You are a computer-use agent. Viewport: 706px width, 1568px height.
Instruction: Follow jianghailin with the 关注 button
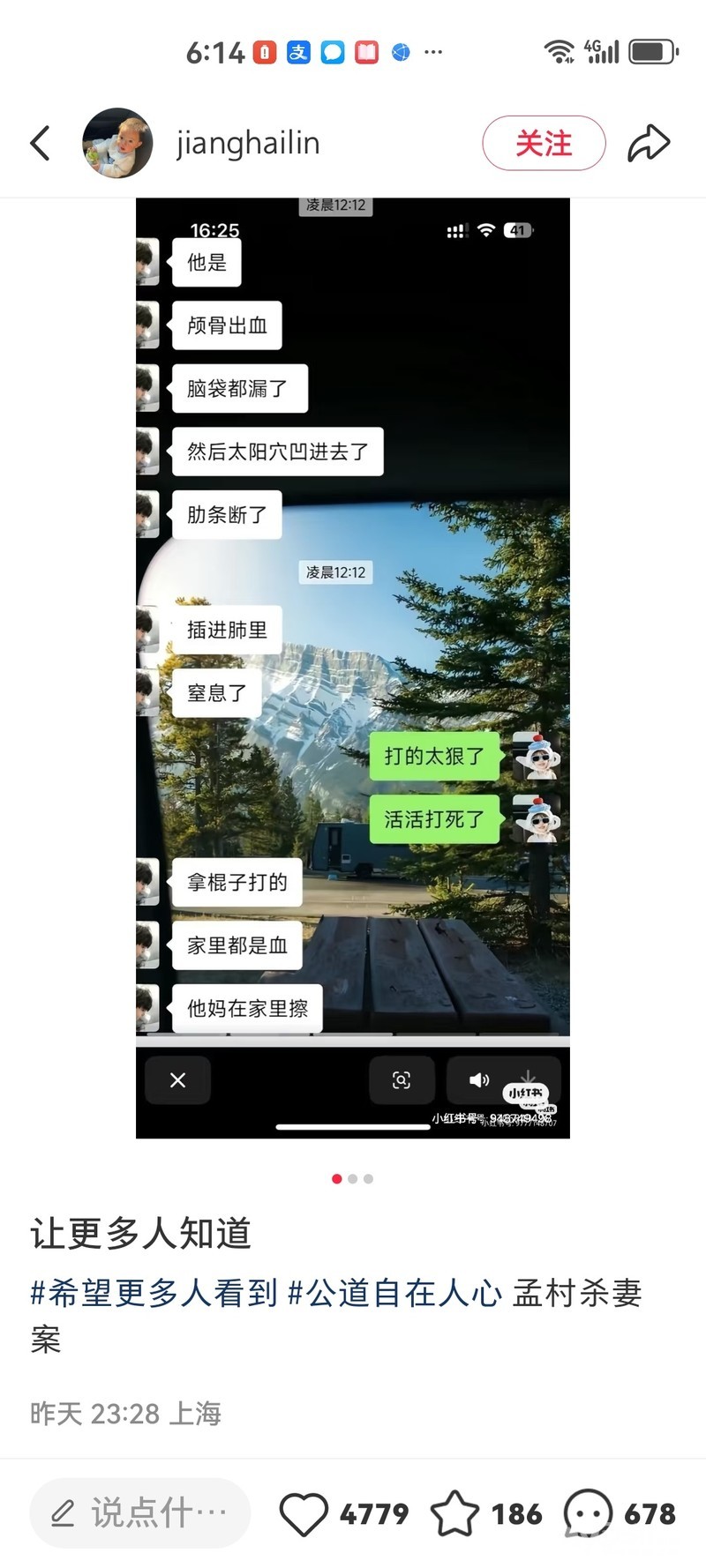click(544, 143)
